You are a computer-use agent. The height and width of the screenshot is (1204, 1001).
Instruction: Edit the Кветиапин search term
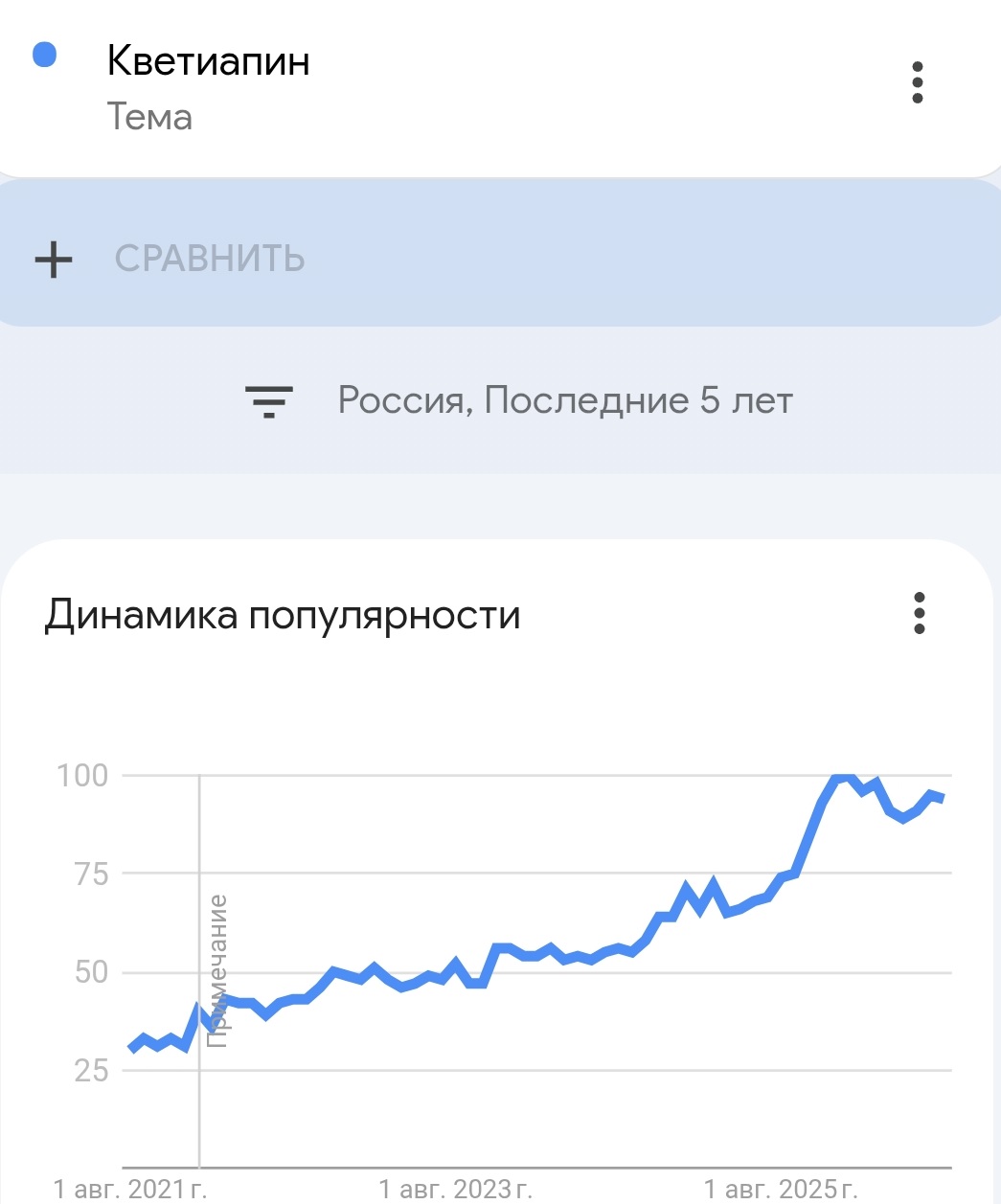[x=208, y=61]
